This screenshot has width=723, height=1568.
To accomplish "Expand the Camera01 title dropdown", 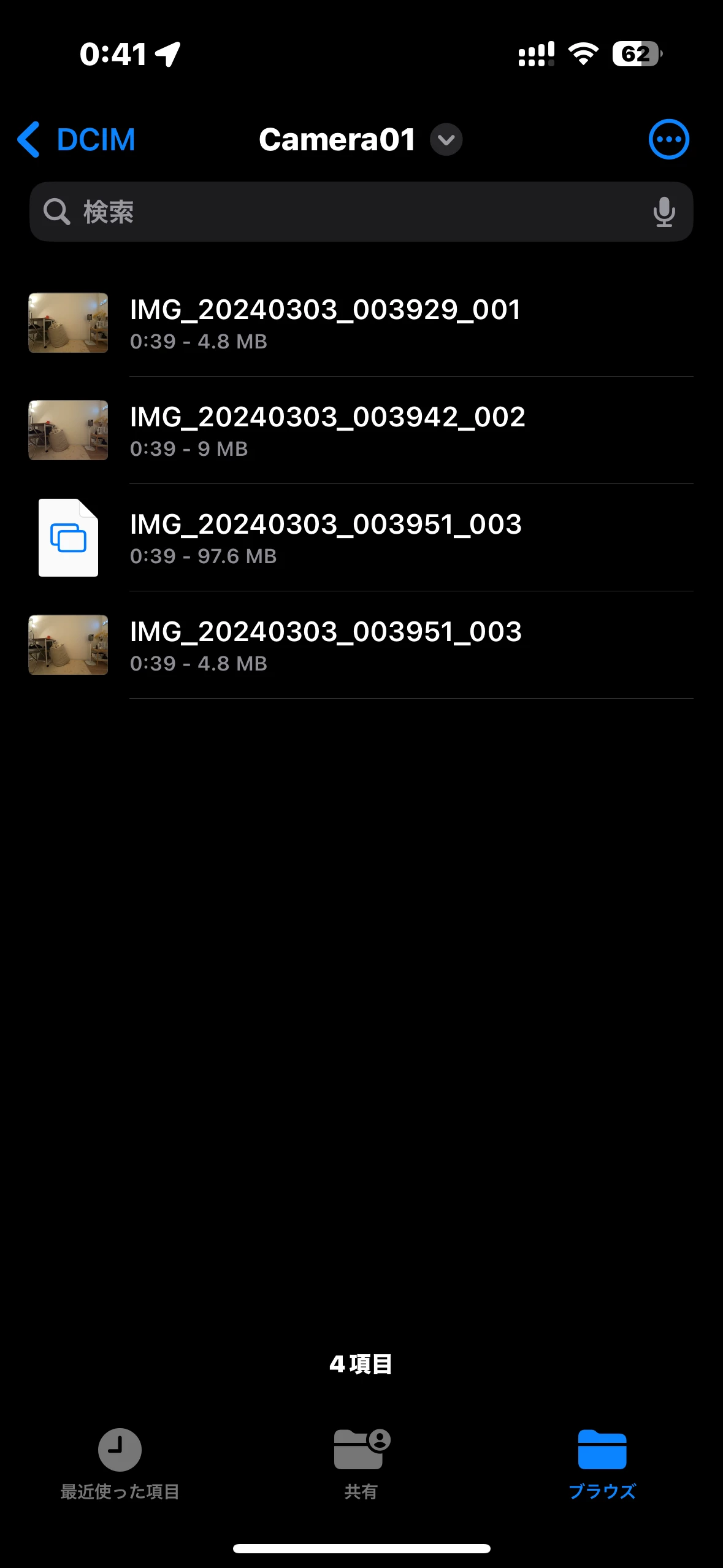I will 446,140.
